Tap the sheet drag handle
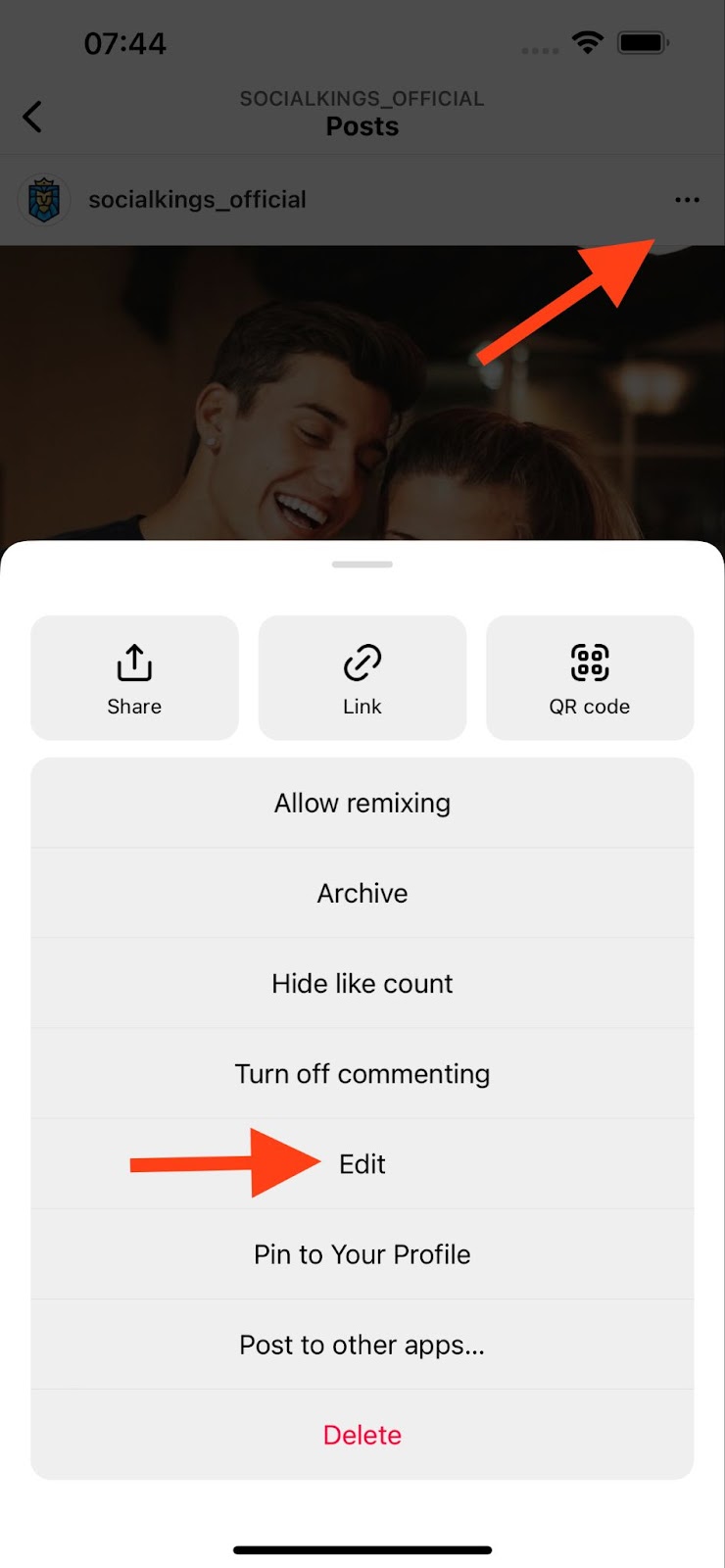 coord(362,564)
